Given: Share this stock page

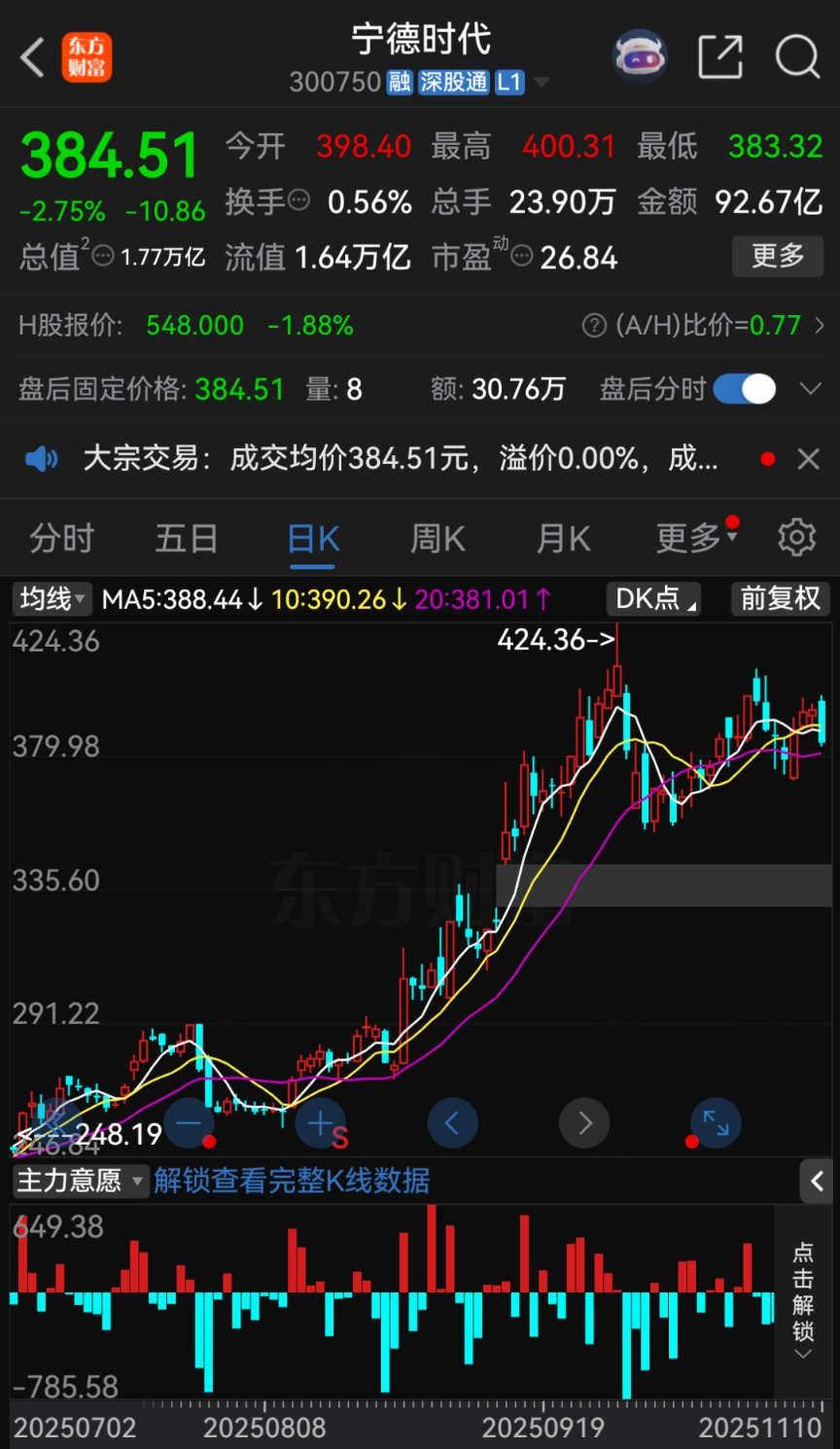Looking at the screenshot, I should (x=720, y=57).
